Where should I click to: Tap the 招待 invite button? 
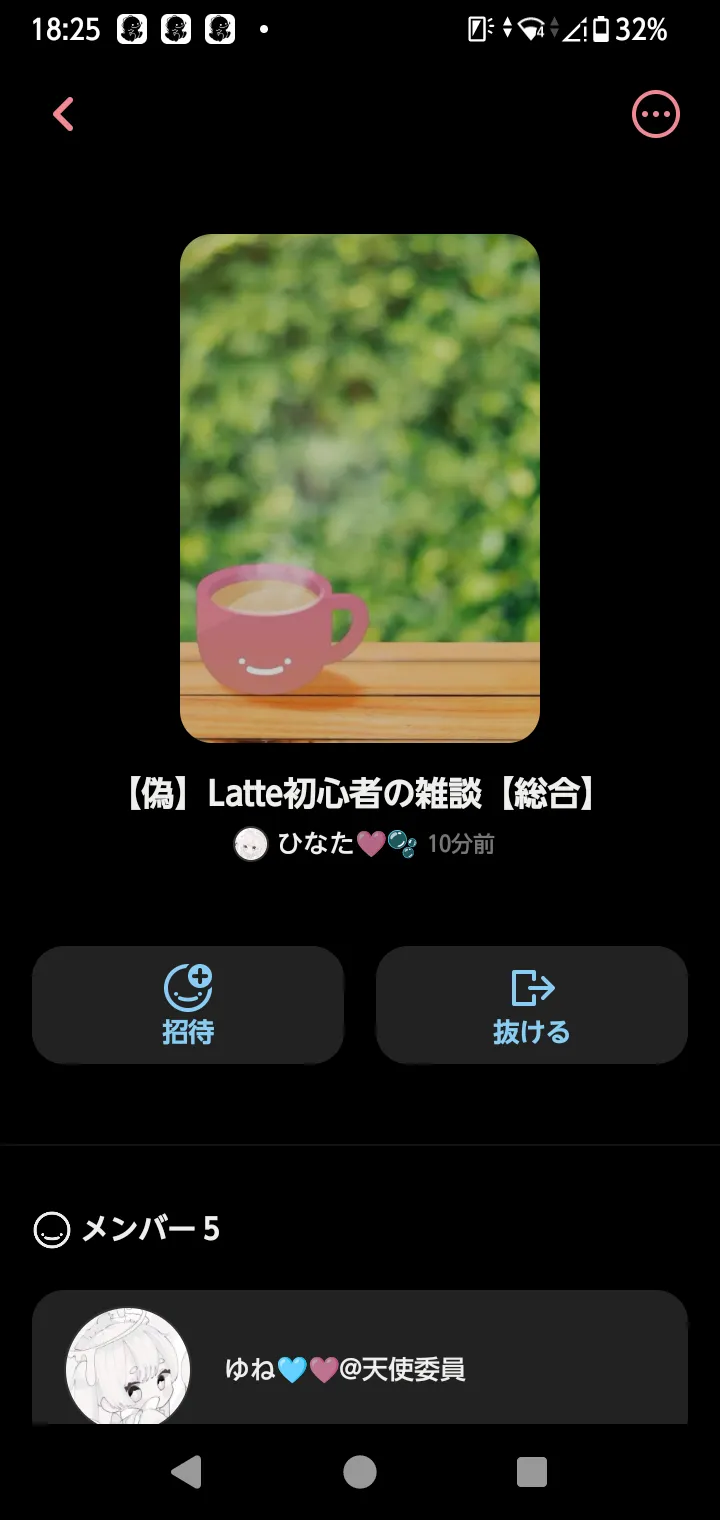(188, 1005)
